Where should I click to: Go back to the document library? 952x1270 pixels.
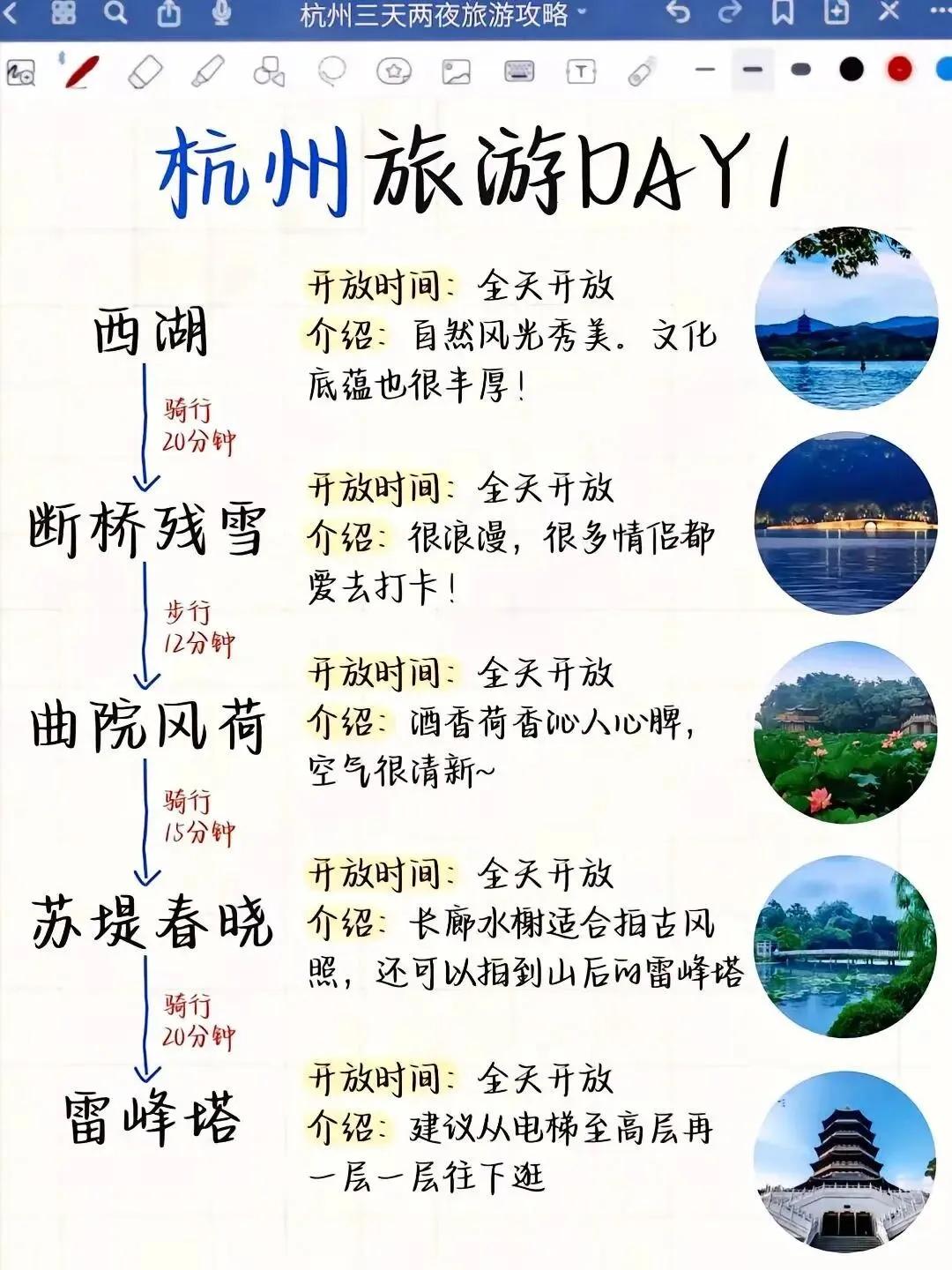click(x=11, y=12)
